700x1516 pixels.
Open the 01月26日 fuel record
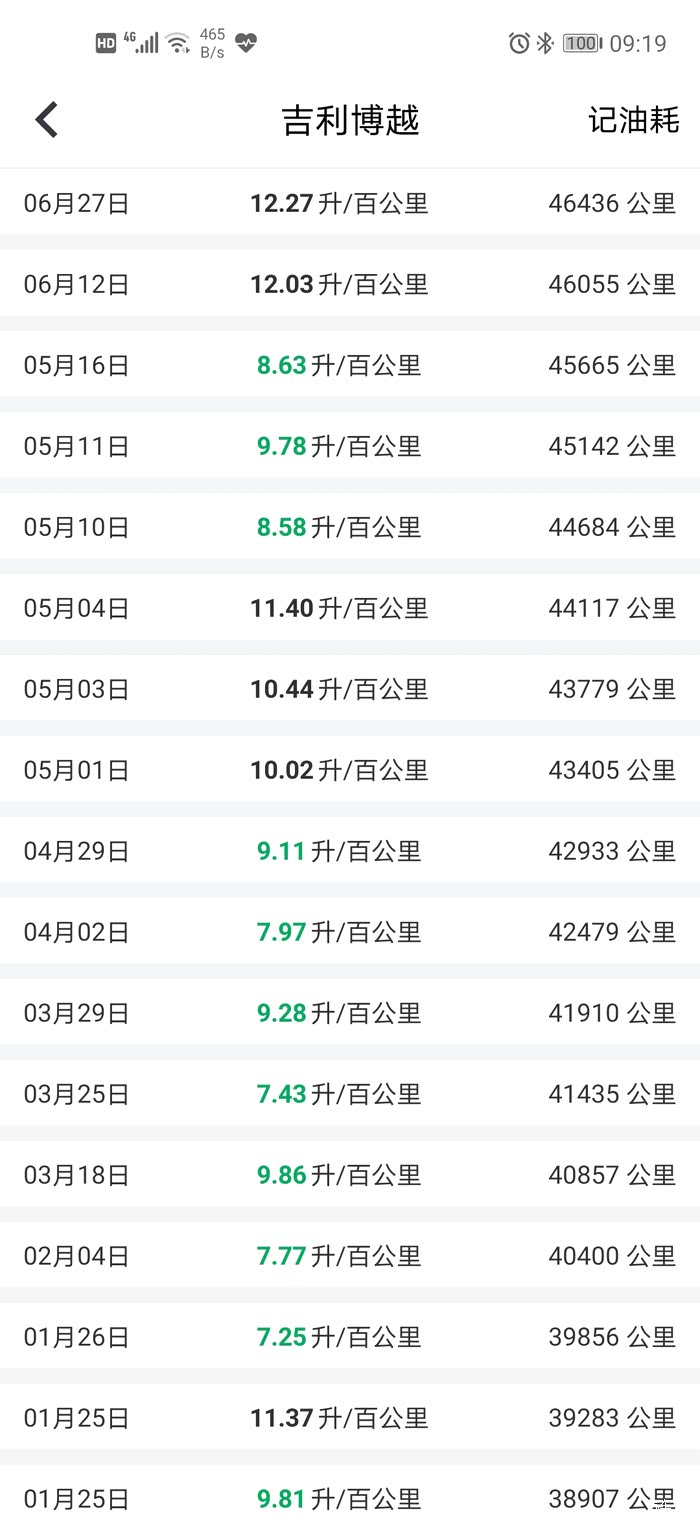point(350,1338)
